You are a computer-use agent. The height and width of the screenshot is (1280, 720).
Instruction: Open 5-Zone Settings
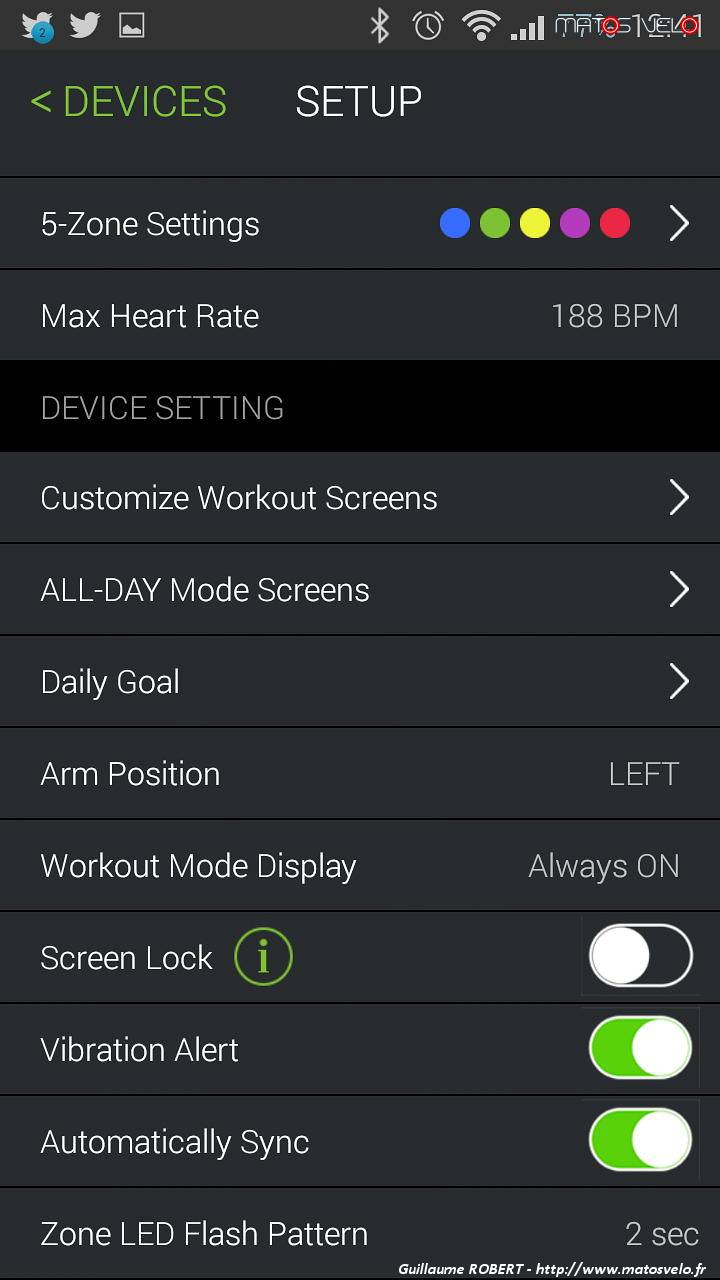pyautogui.click(x=360, y=224)
